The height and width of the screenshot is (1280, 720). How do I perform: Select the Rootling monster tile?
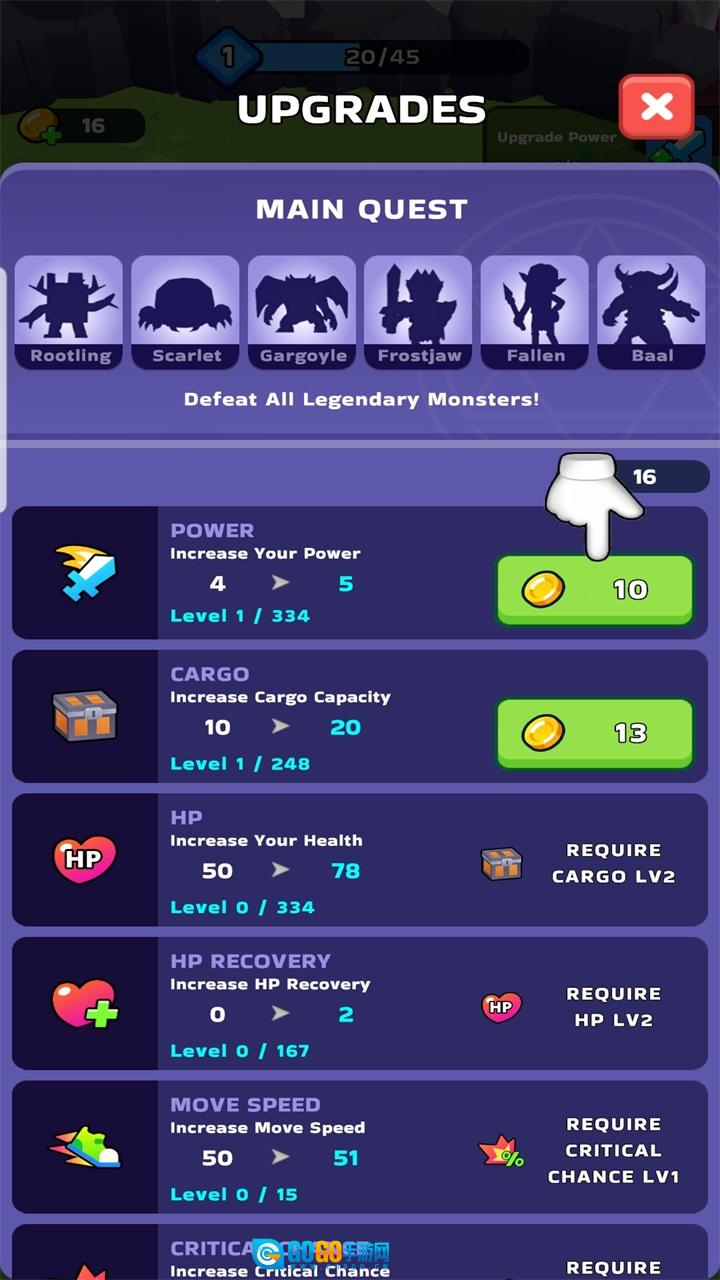tap(69, 312)
